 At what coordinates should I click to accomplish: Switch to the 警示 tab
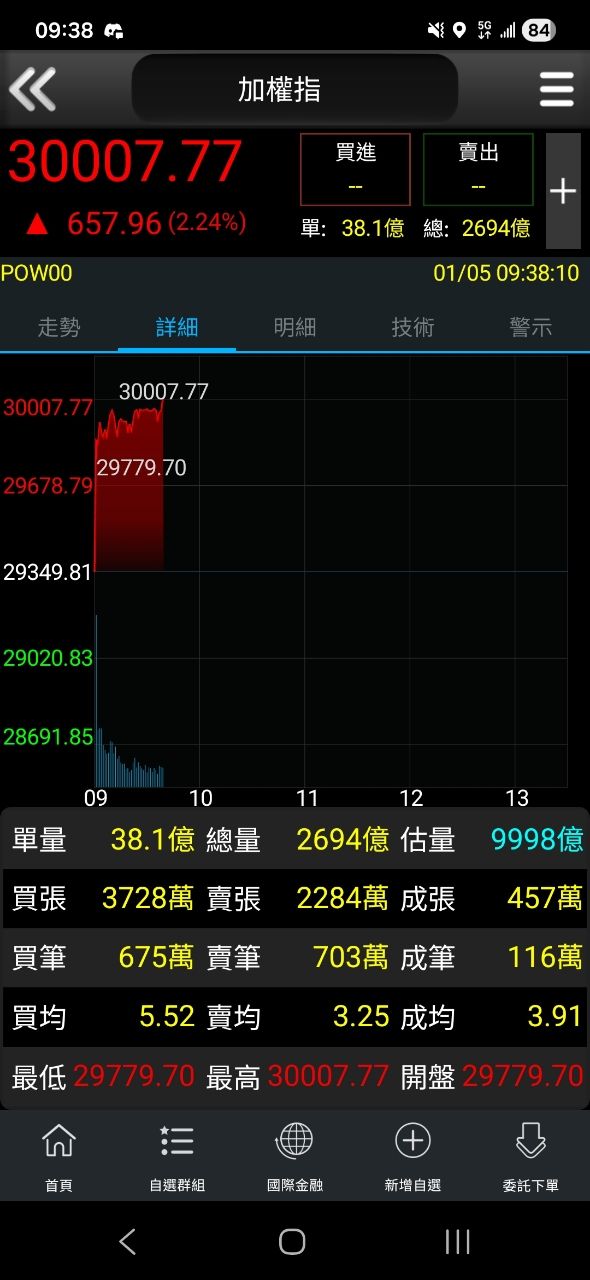531,327
